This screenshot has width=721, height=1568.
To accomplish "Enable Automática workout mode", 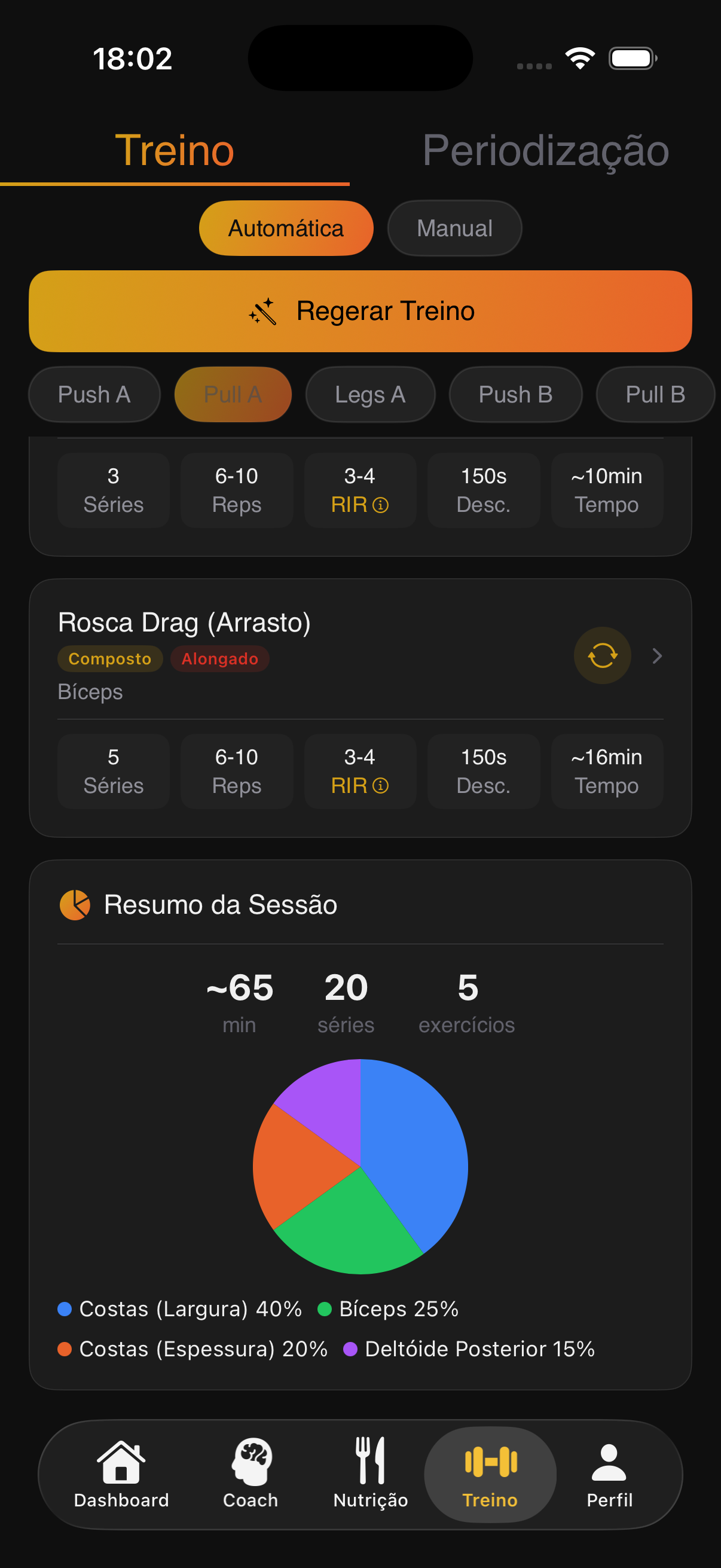I will click(x=285, y=228).
